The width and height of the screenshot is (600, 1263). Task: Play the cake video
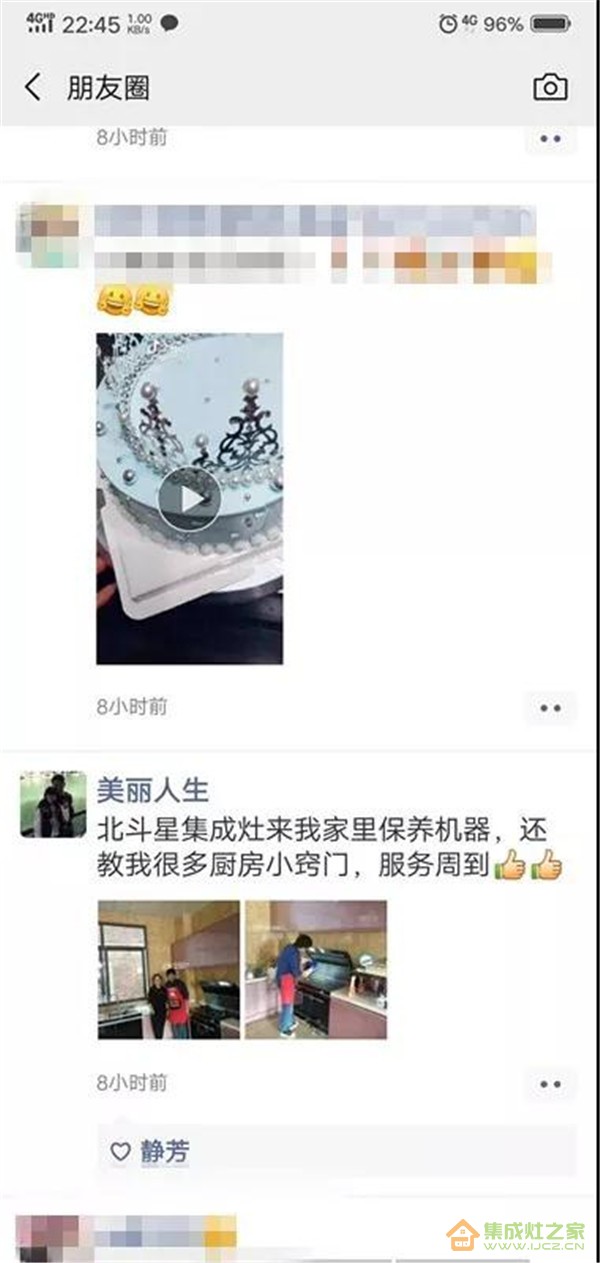tap(189, 499)
